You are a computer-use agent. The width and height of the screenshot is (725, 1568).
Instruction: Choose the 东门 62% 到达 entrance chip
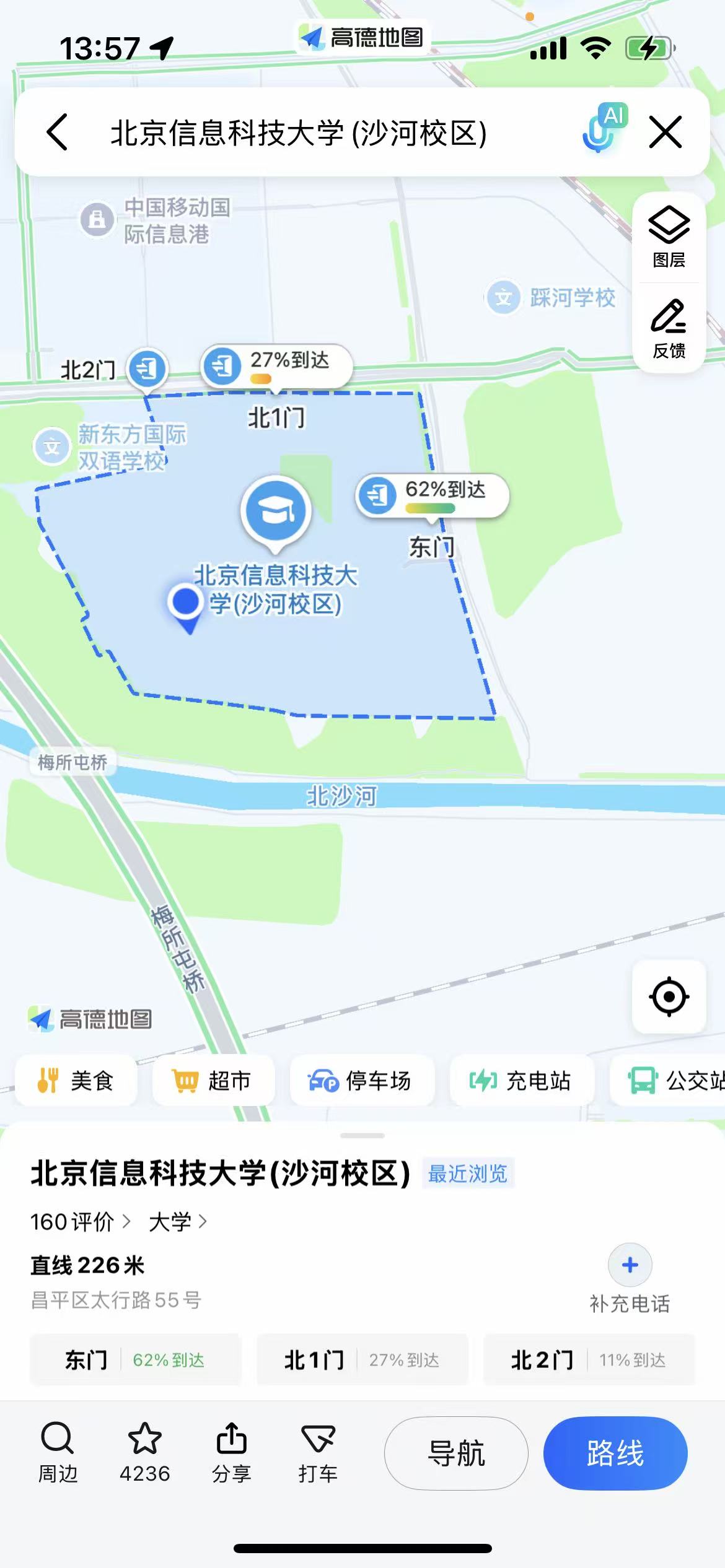135,1360
